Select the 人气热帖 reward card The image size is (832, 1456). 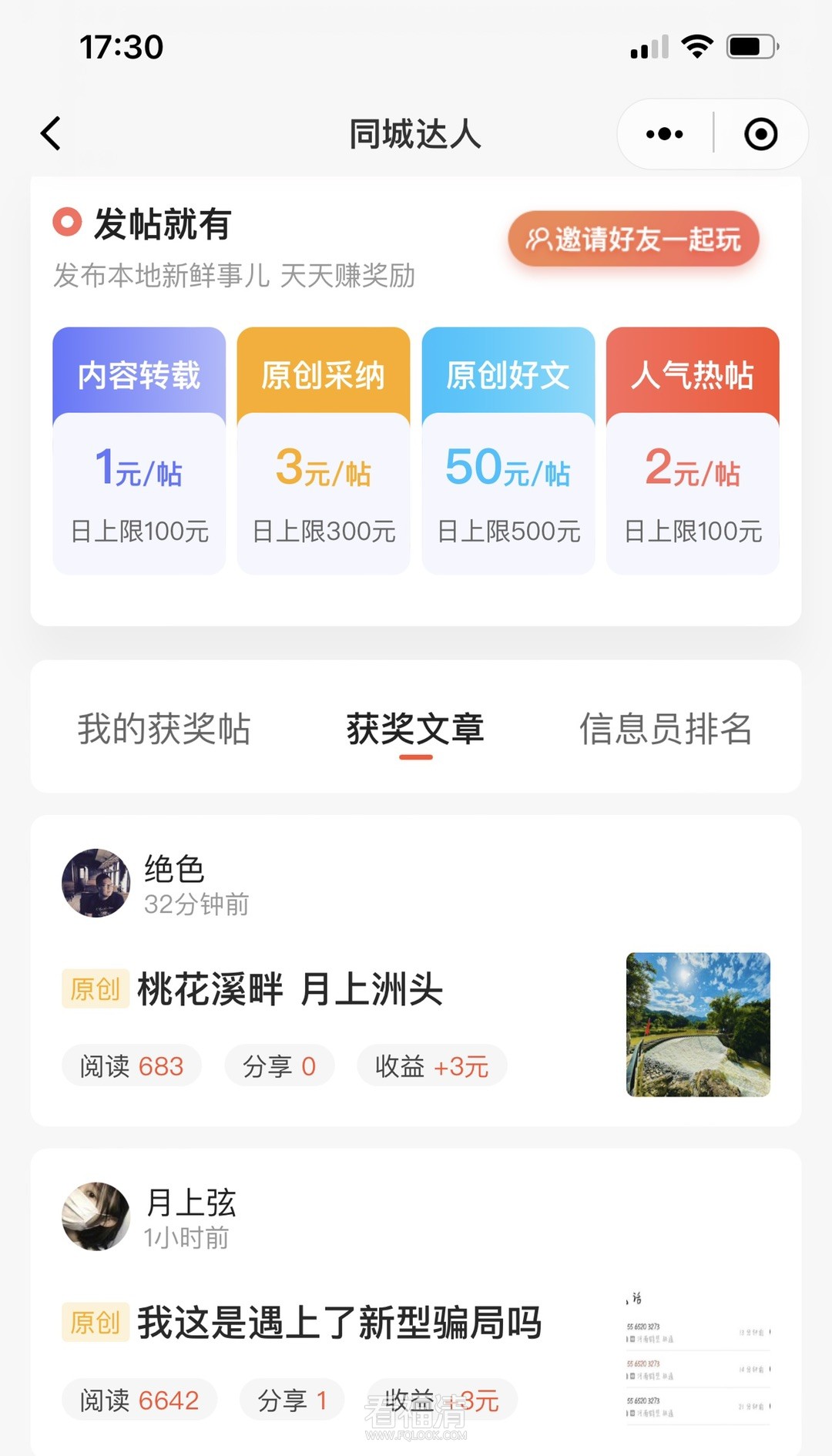pyautogui.click(x=693, y=451)
